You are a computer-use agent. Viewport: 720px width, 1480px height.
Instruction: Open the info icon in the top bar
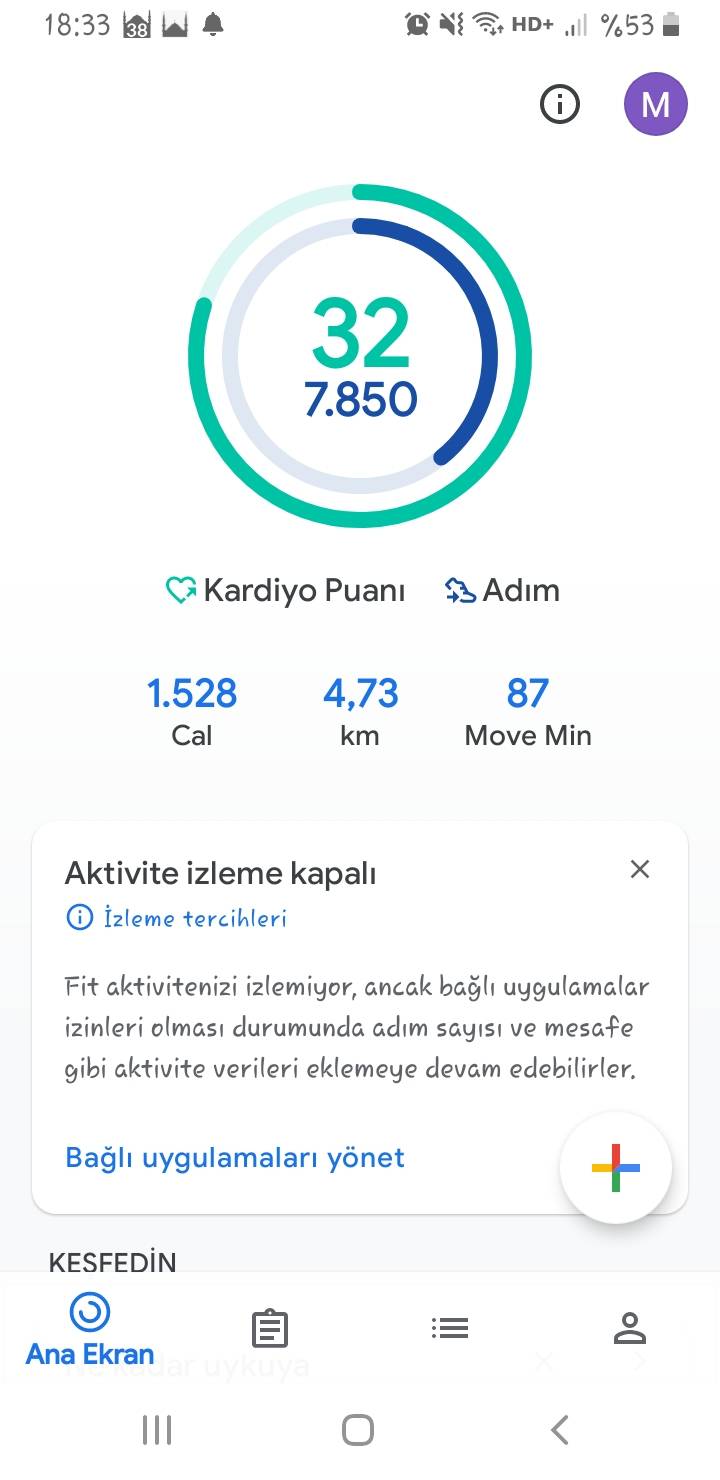point(559,103)
